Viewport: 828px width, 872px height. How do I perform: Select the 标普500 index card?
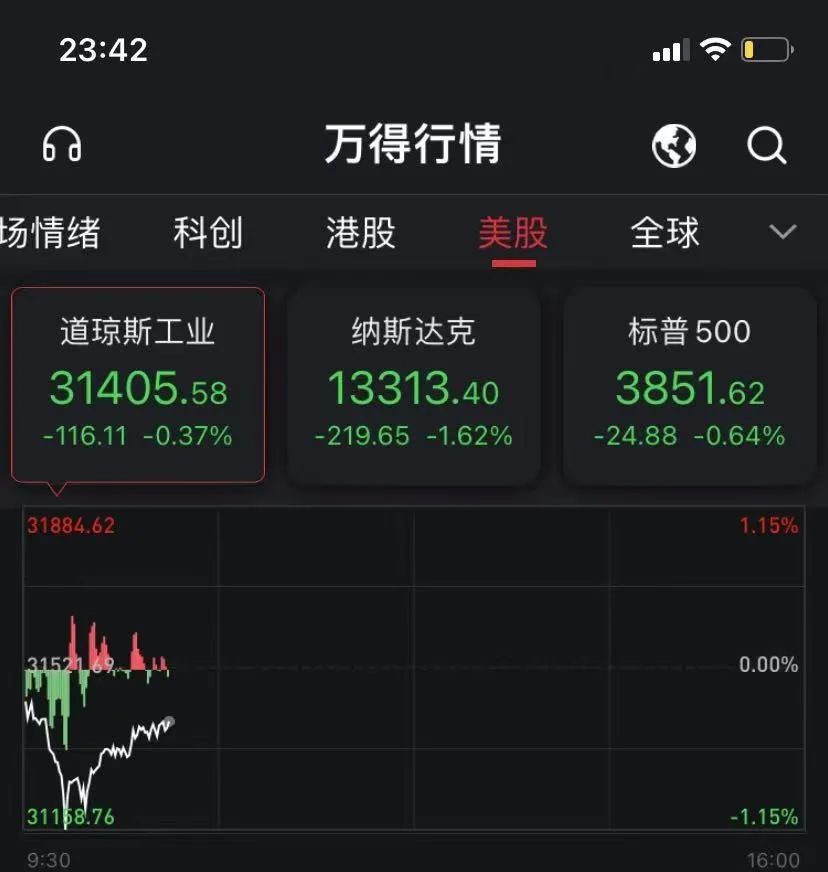coord(688,383)
